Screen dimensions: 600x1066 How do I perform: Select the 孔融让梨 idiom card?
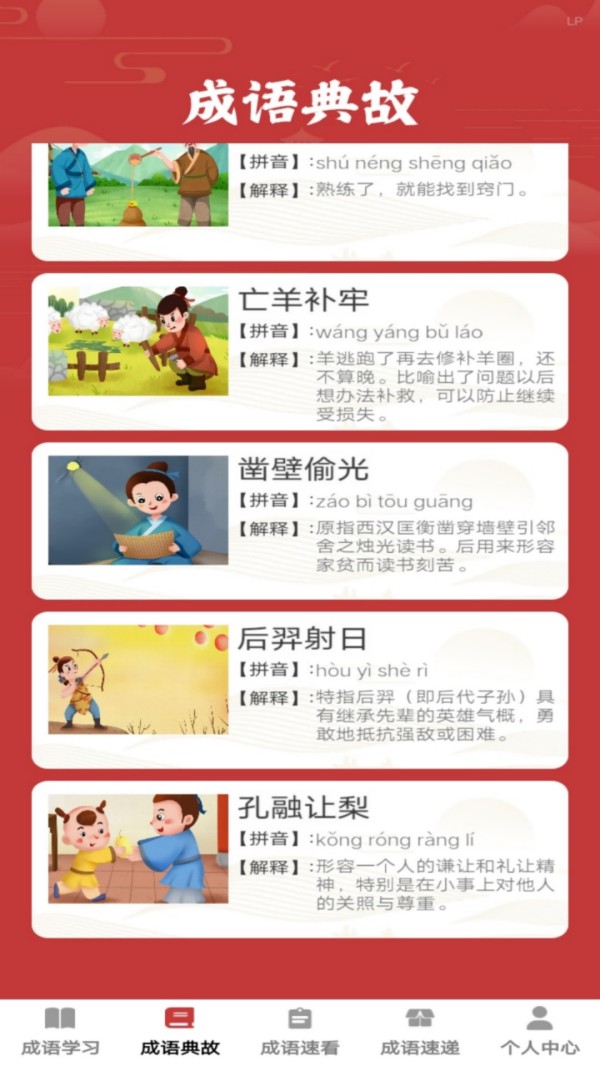click(x=300, y=858)
